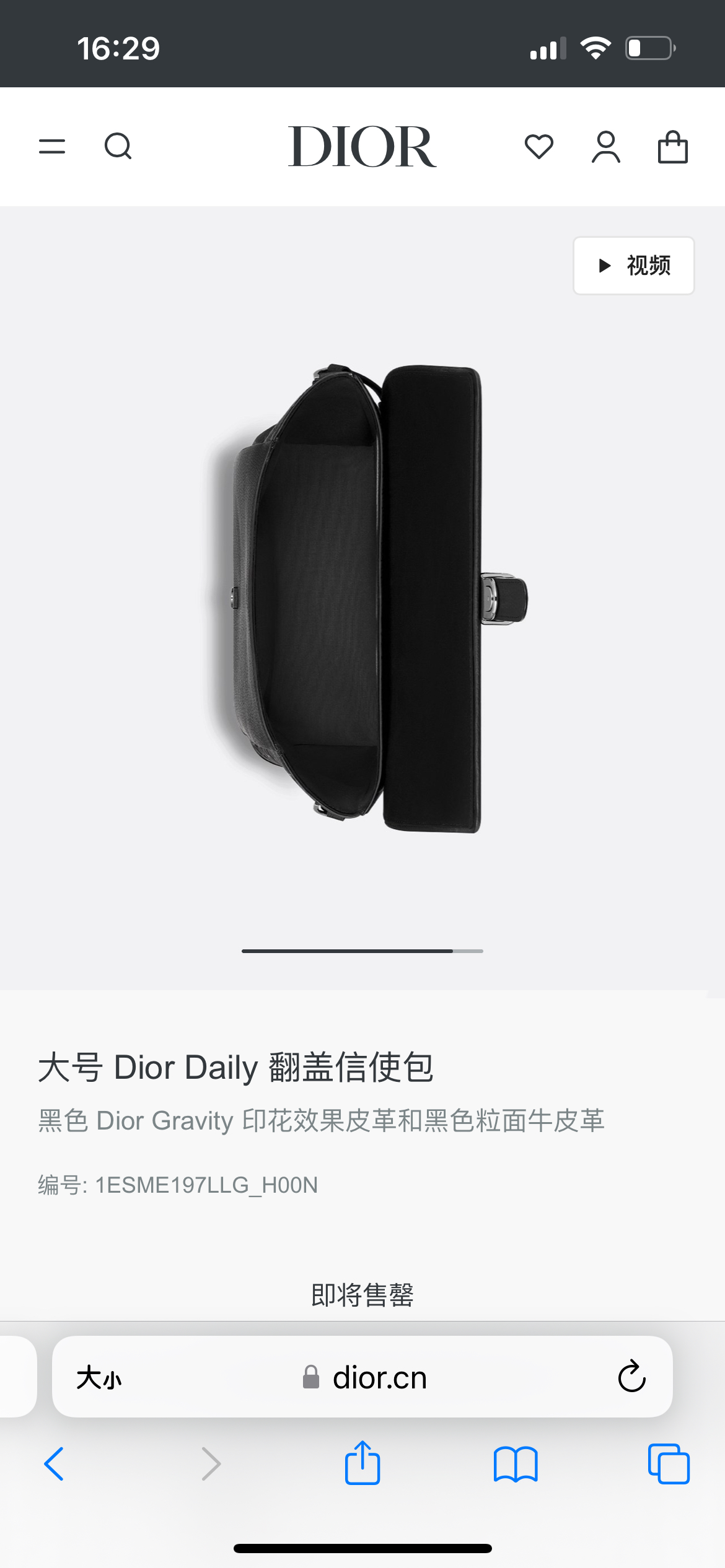
Task: Open the search icon
Action: [118, 147]
